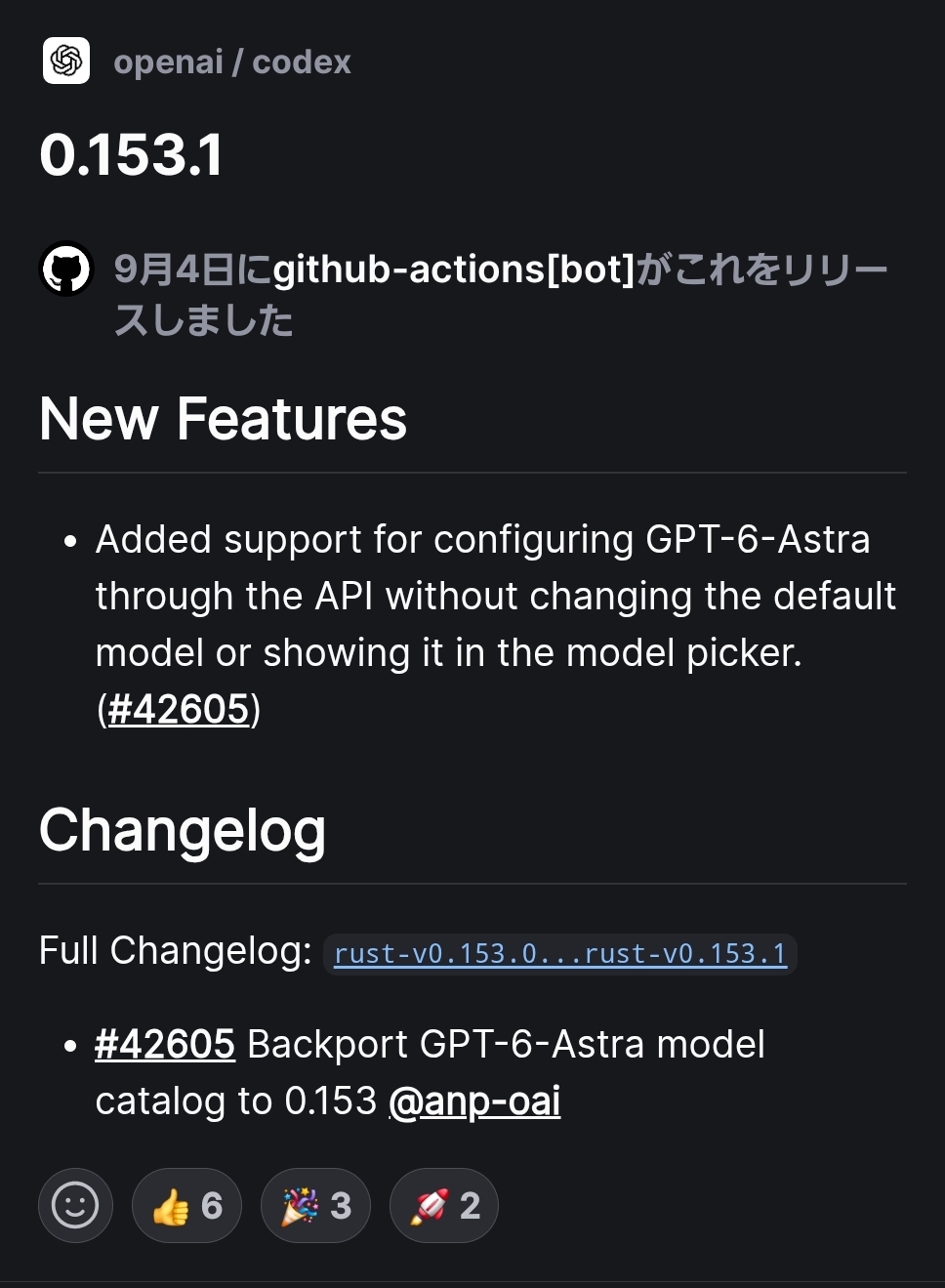Open the add reaction smiley picker
945x1288 pixels.
click(75, 1205)
